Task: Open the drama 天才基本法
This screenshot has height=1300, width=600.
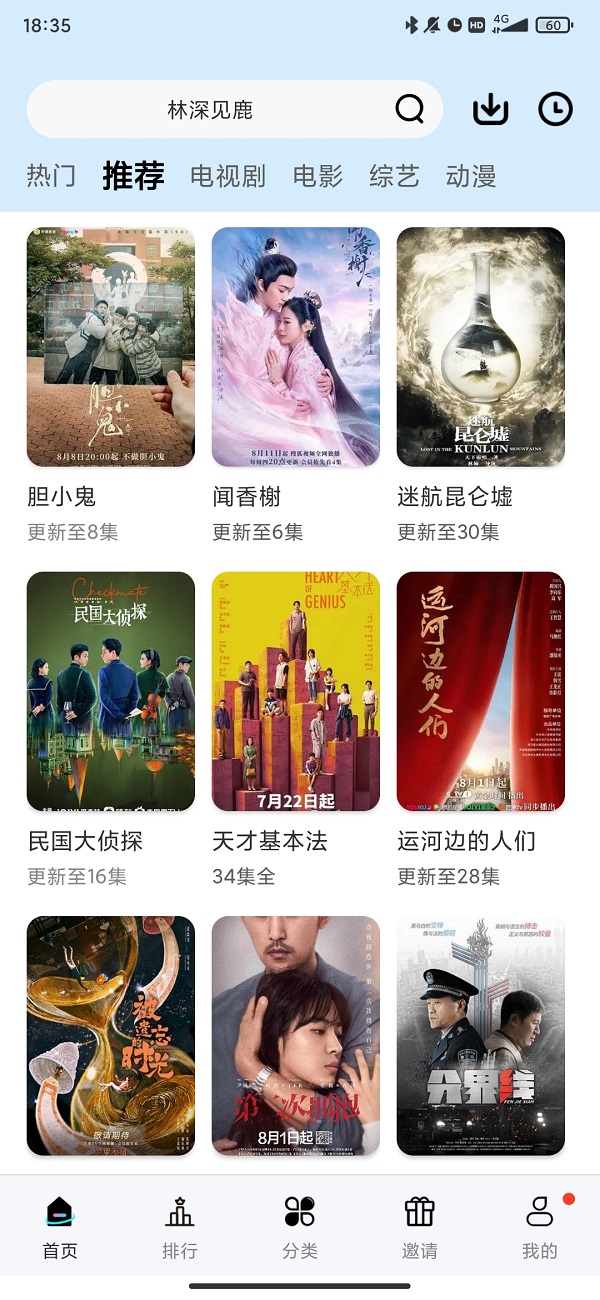Action: pos(295,691)
